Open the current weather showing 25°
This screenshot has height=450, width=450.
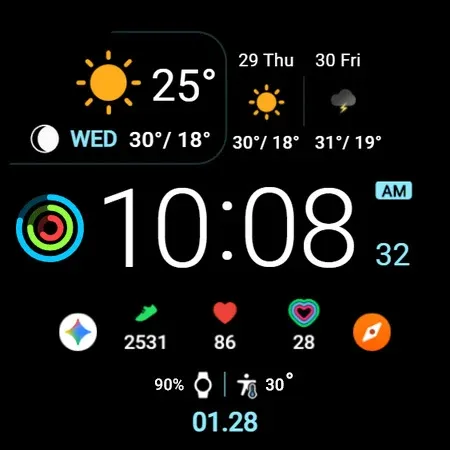tap(146, 82)
